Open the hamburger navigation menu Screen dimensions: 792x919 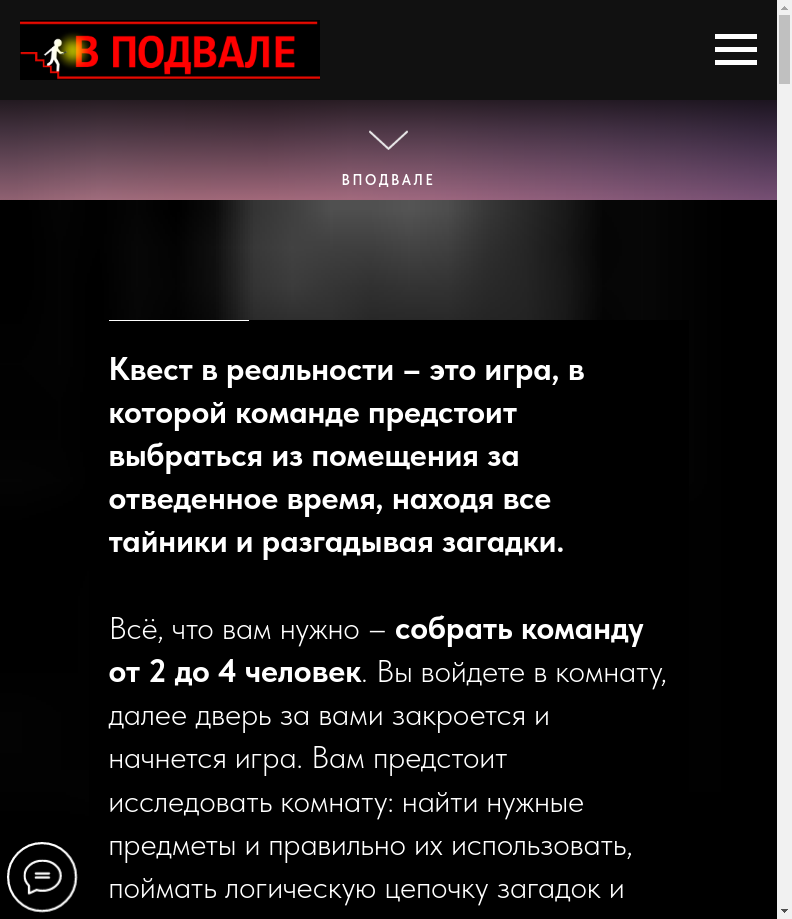click(x=735, y=49)
